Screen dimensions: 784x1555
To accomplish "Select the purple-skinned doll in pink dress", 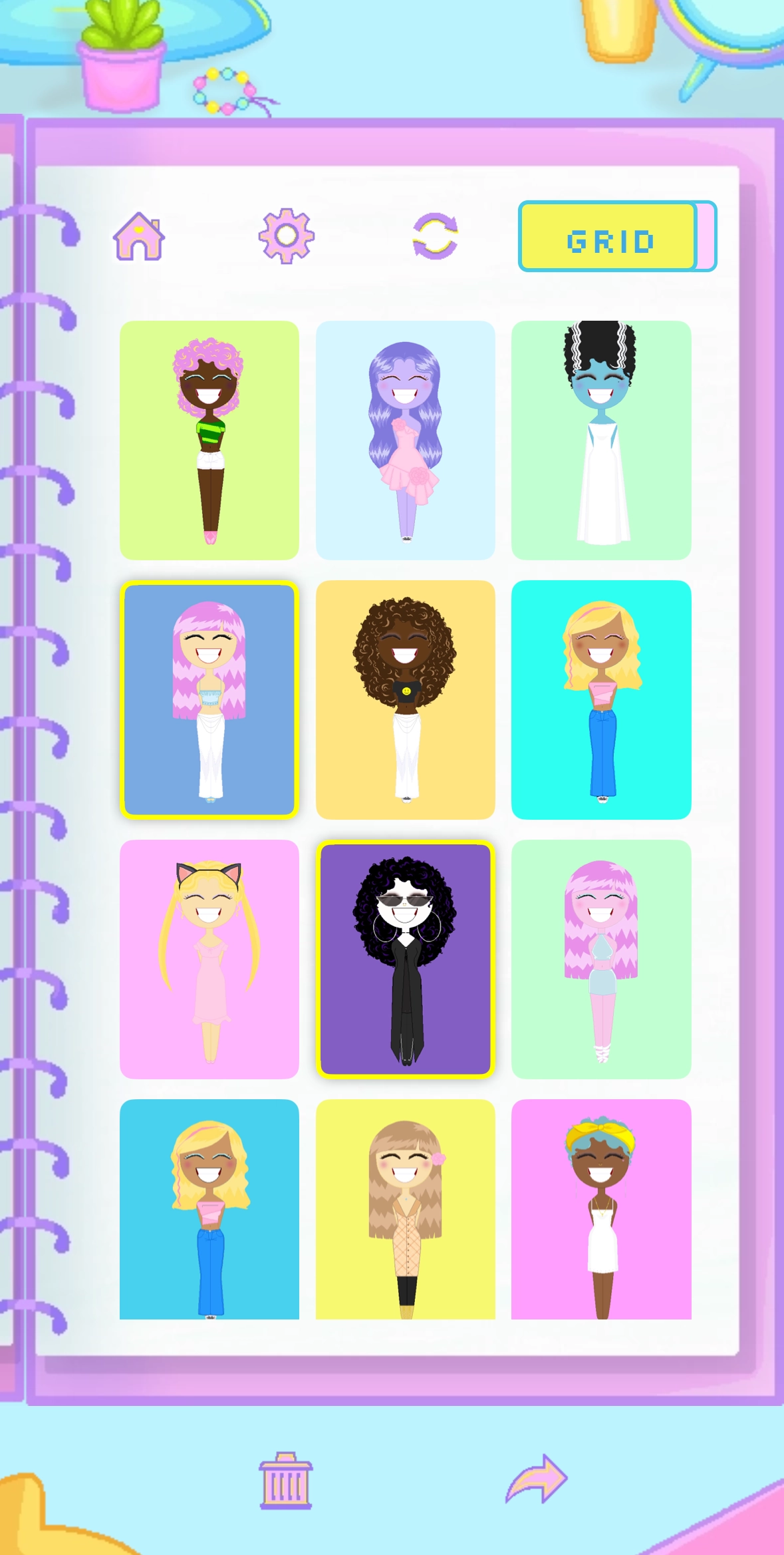I will (x=405, y=440).
